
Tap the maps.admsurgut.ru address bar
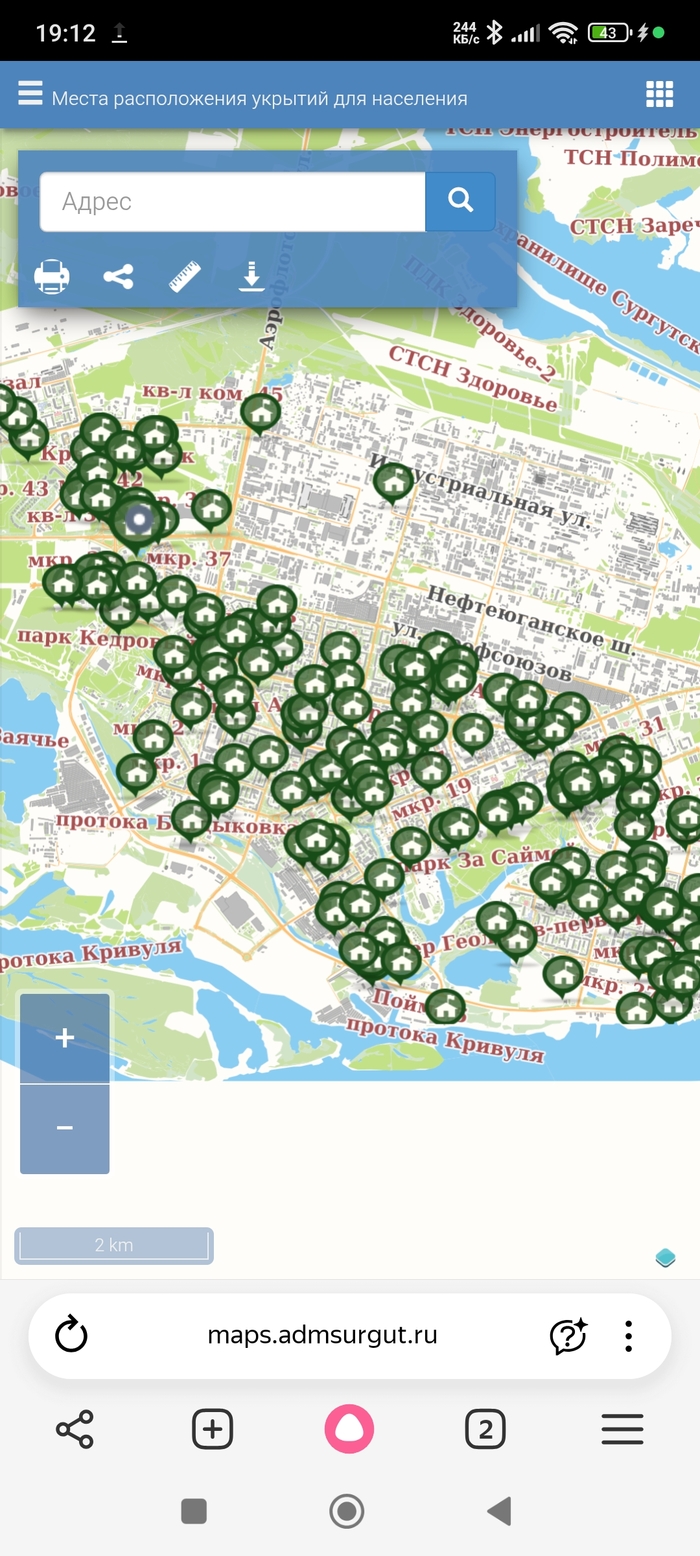pyautogui.click(x=322, y=1335)
